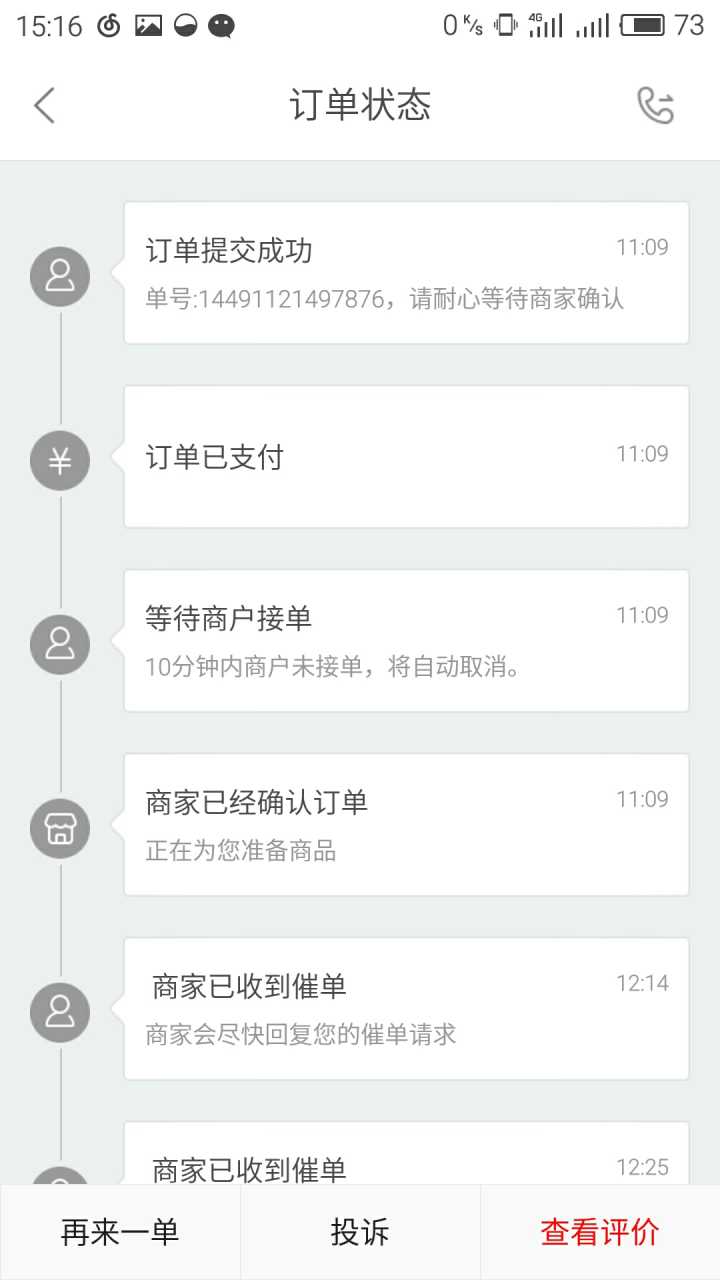Open 投诉 to file a complaint

360,1232
